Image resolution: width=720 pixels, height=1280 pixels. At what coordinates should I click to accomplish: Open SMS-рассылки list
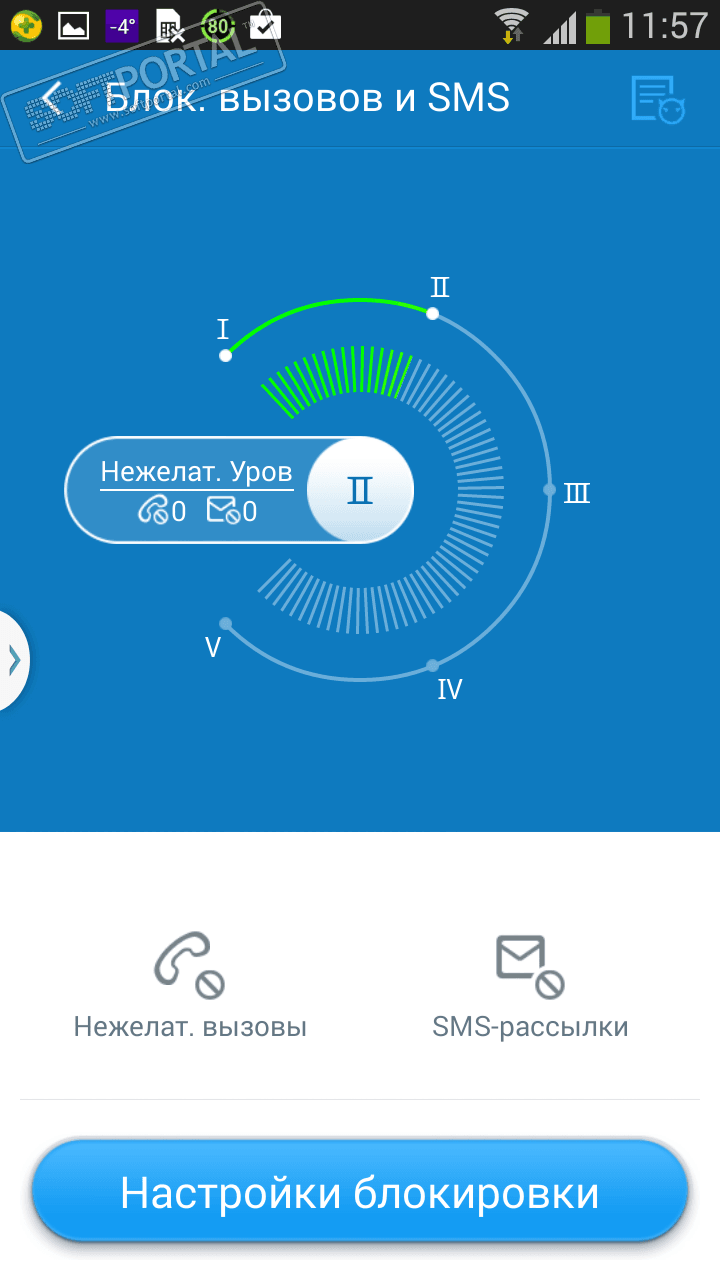pos(530,985)
